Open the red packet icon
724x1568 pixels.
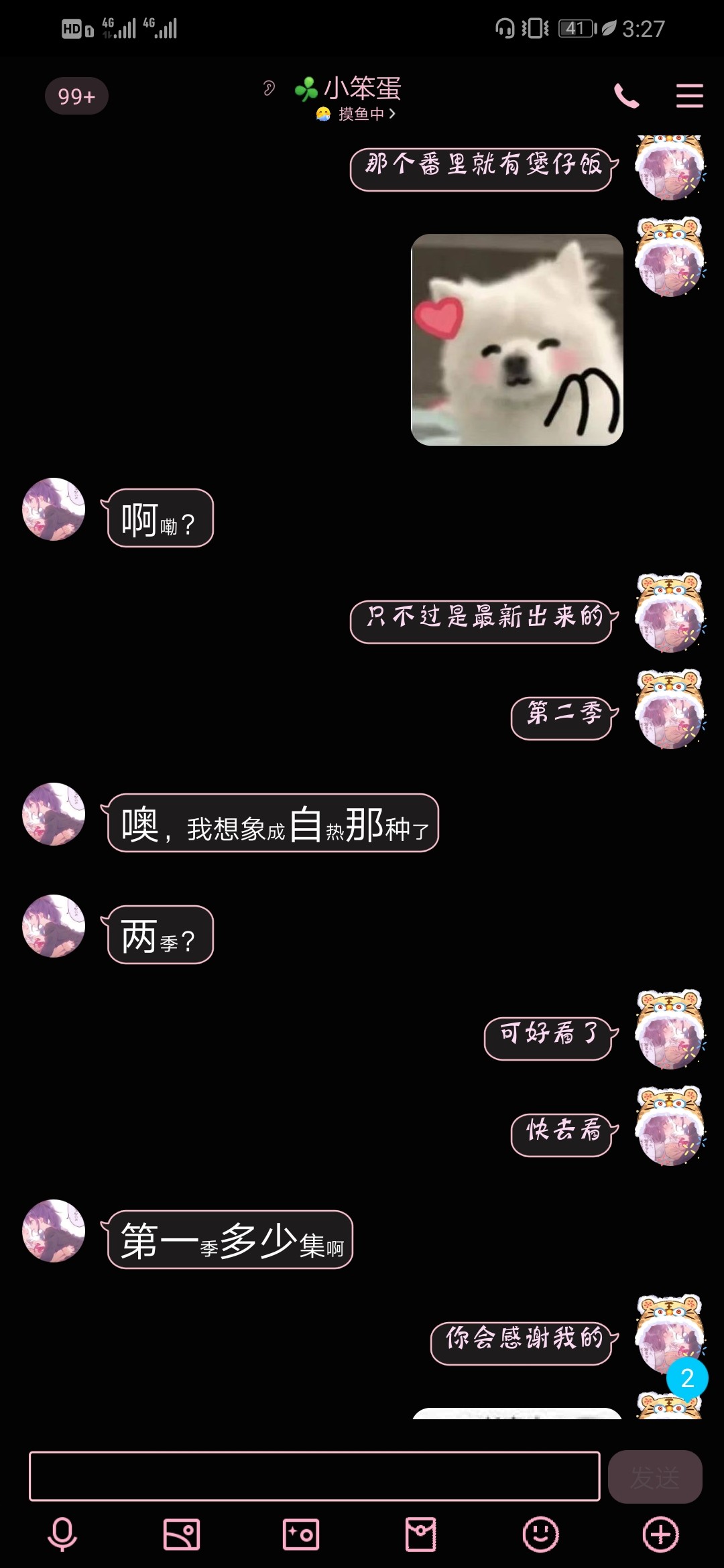click(x=421, y=1534)
